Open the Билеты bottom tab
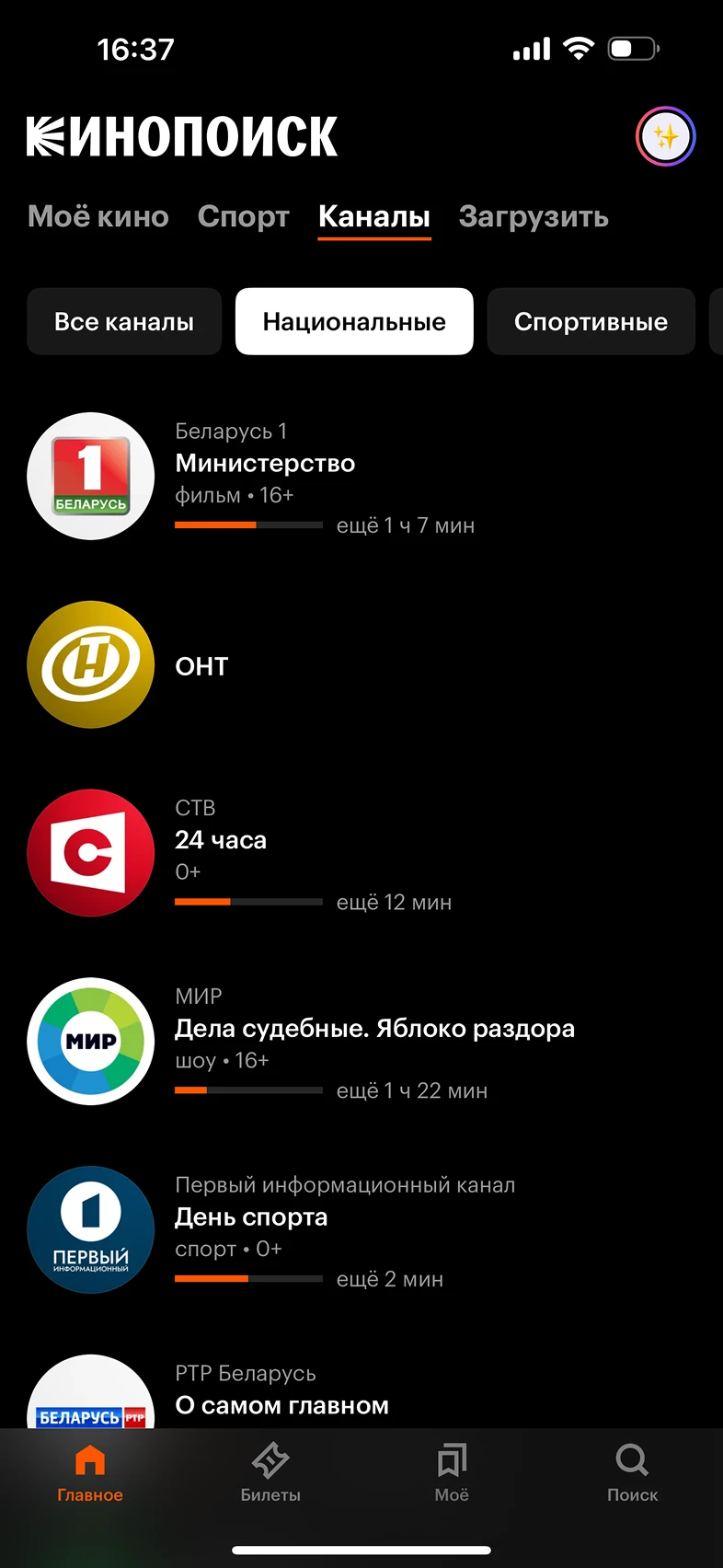723x1568 pixels. (270, 1474)
